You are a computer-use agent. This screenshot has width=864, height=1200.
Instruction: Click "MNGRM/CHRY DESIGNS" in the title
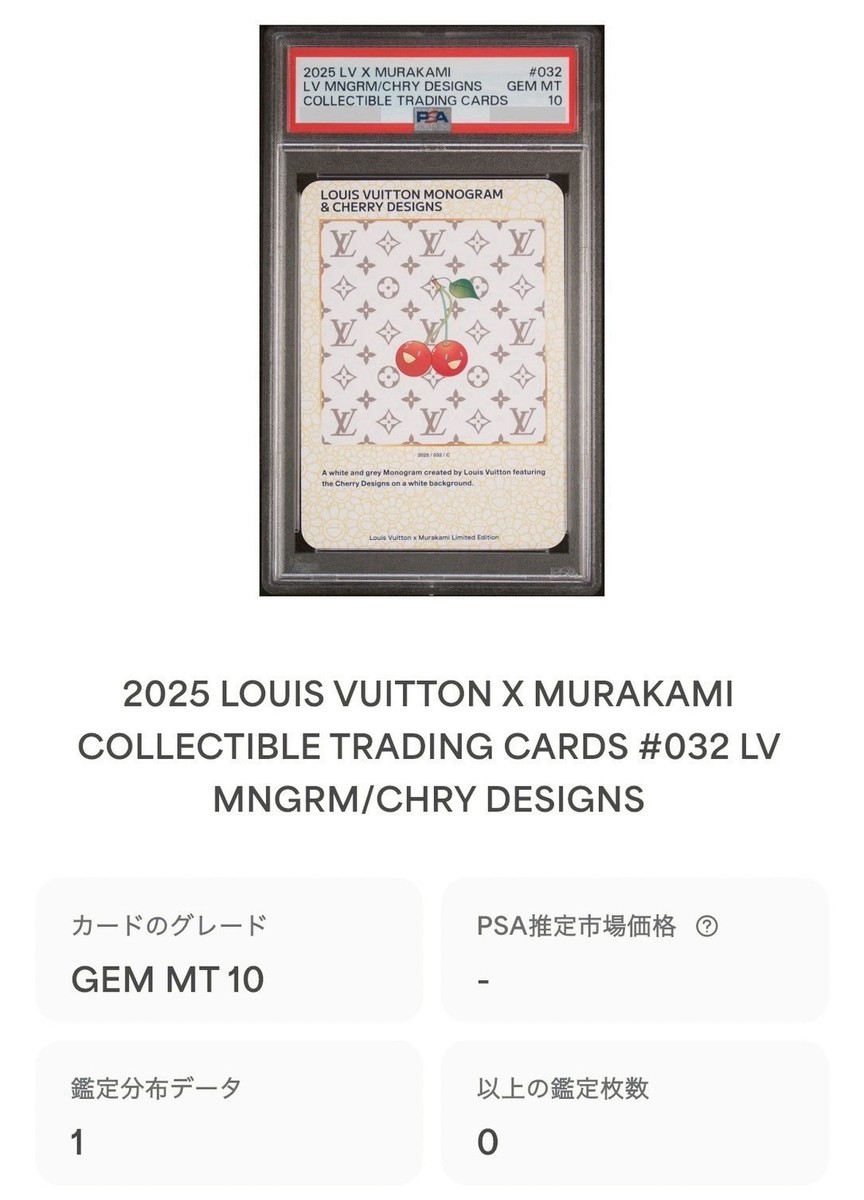(430, 800)
